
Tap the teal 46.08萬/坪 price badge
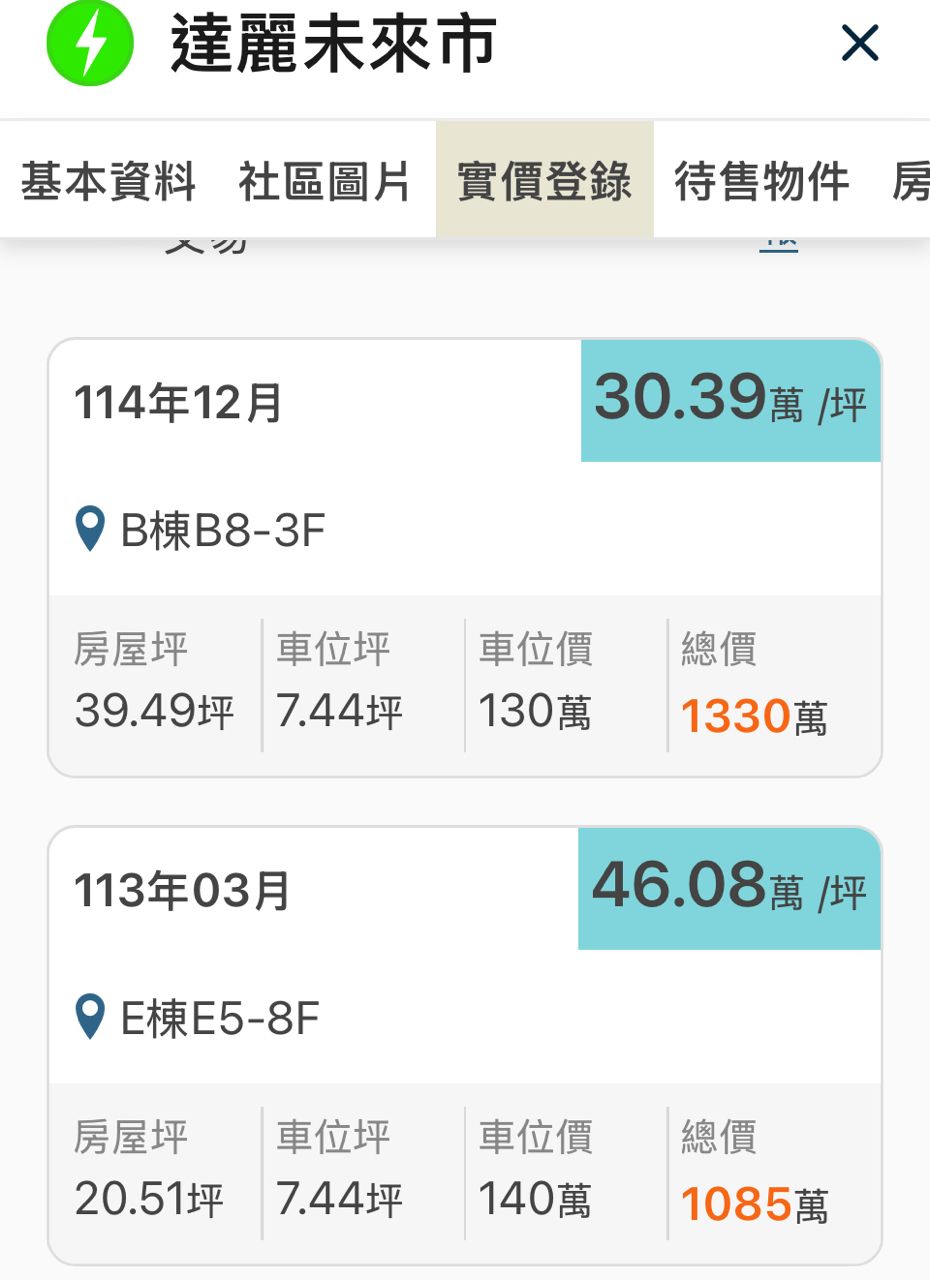[730, 888]
